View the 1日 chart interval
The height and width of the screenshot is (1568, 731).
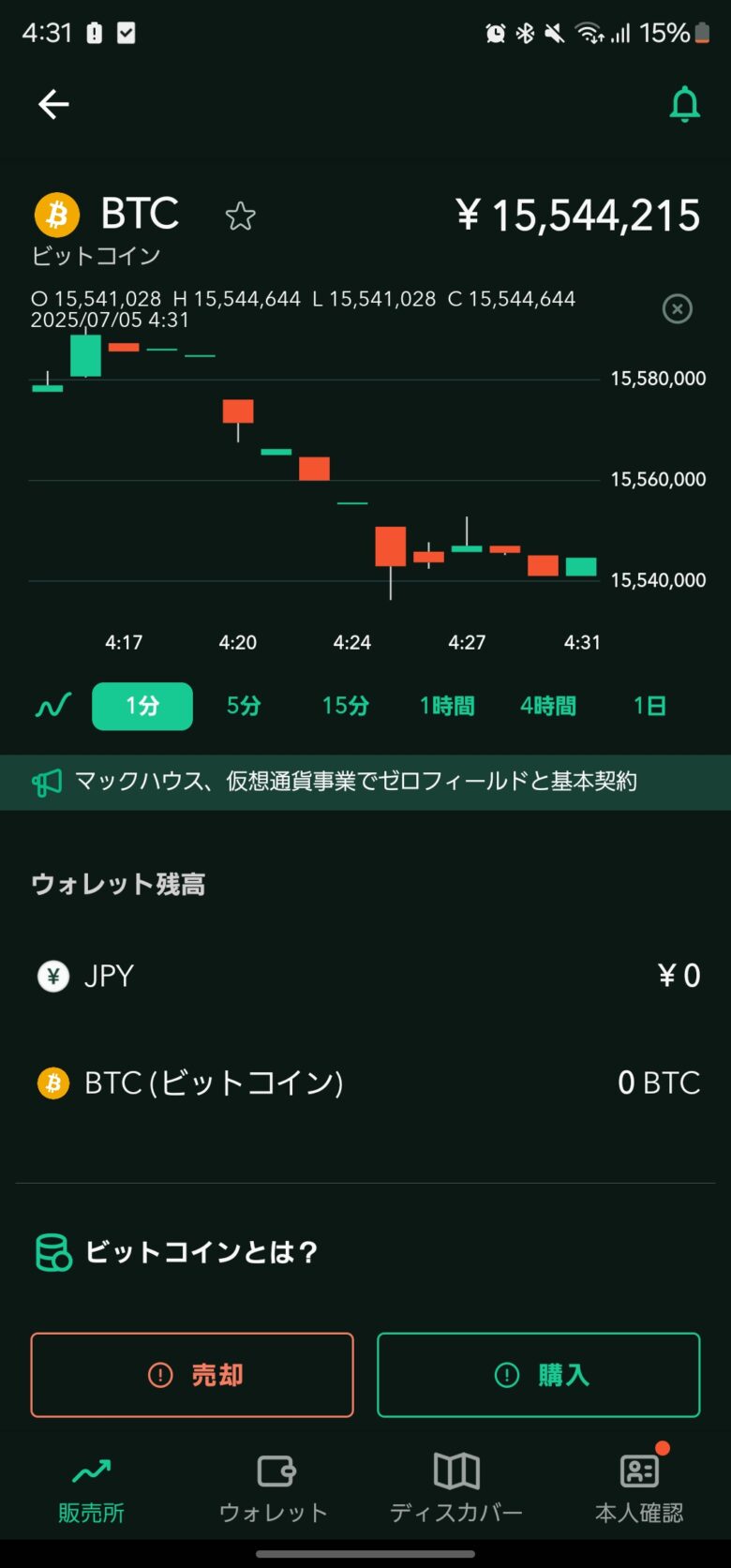(x=649, y=706)
